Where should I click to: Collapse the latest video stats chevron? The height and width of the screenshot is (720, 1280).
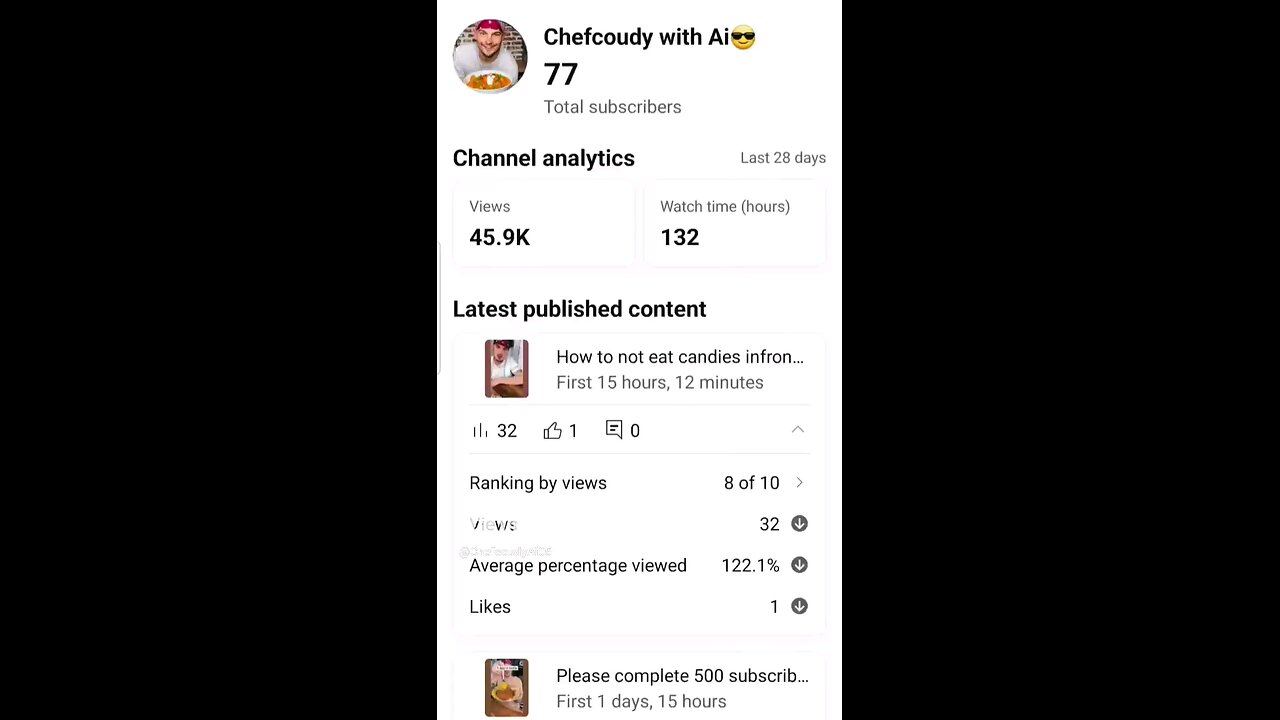[798, 430]
